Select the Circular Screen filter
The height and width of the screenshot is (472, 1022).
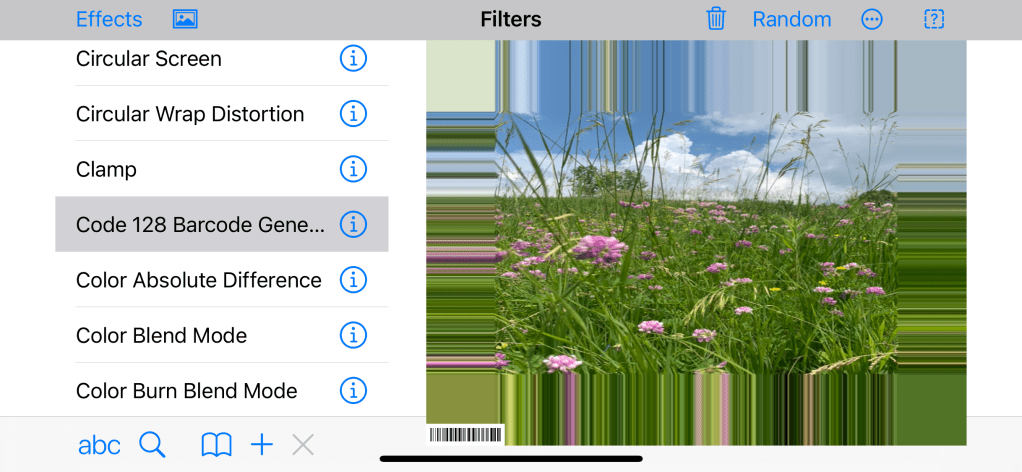[149, 59]
